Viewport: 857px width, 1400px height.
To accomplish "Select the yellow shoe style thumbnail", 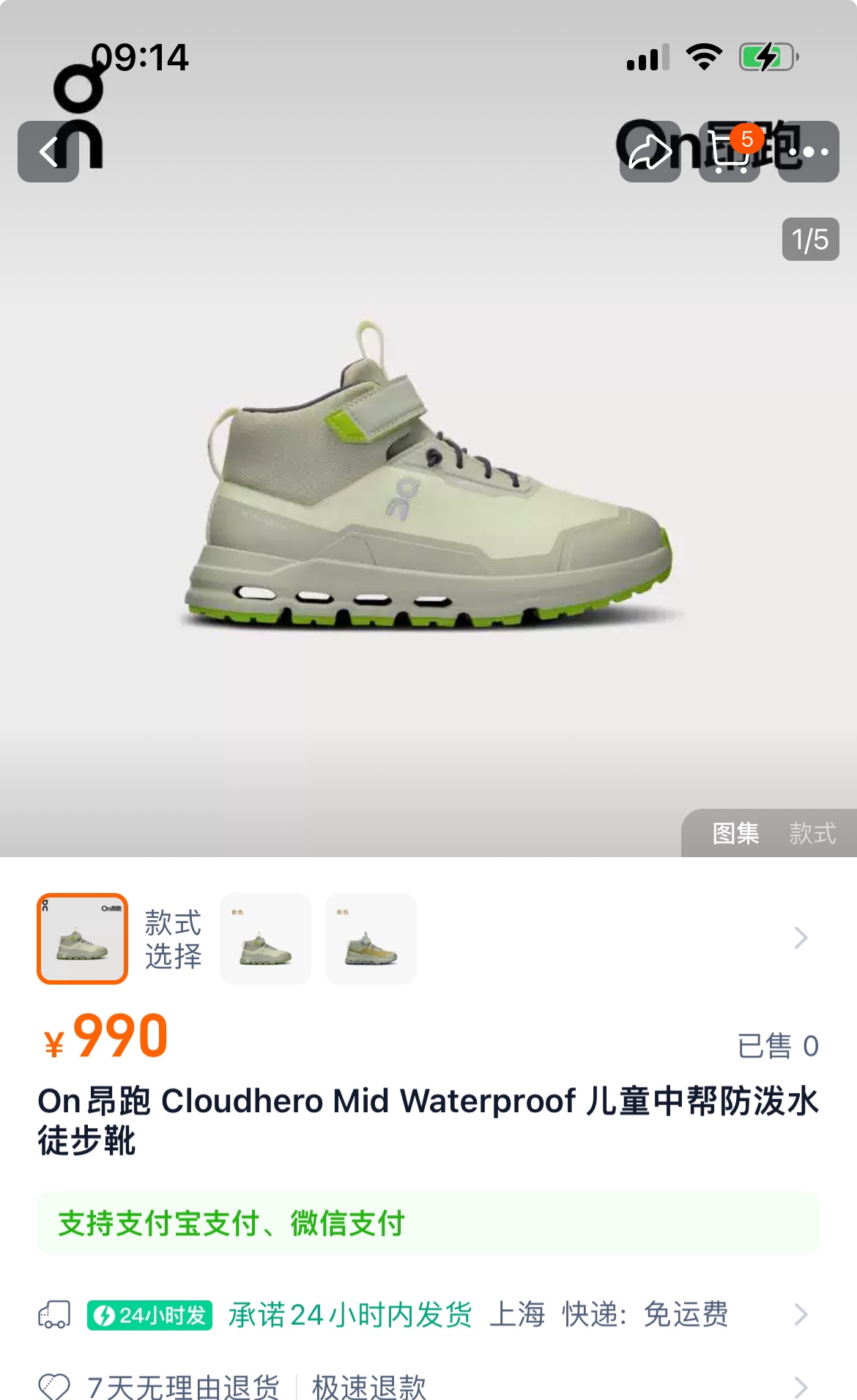I will coord(371,938).
